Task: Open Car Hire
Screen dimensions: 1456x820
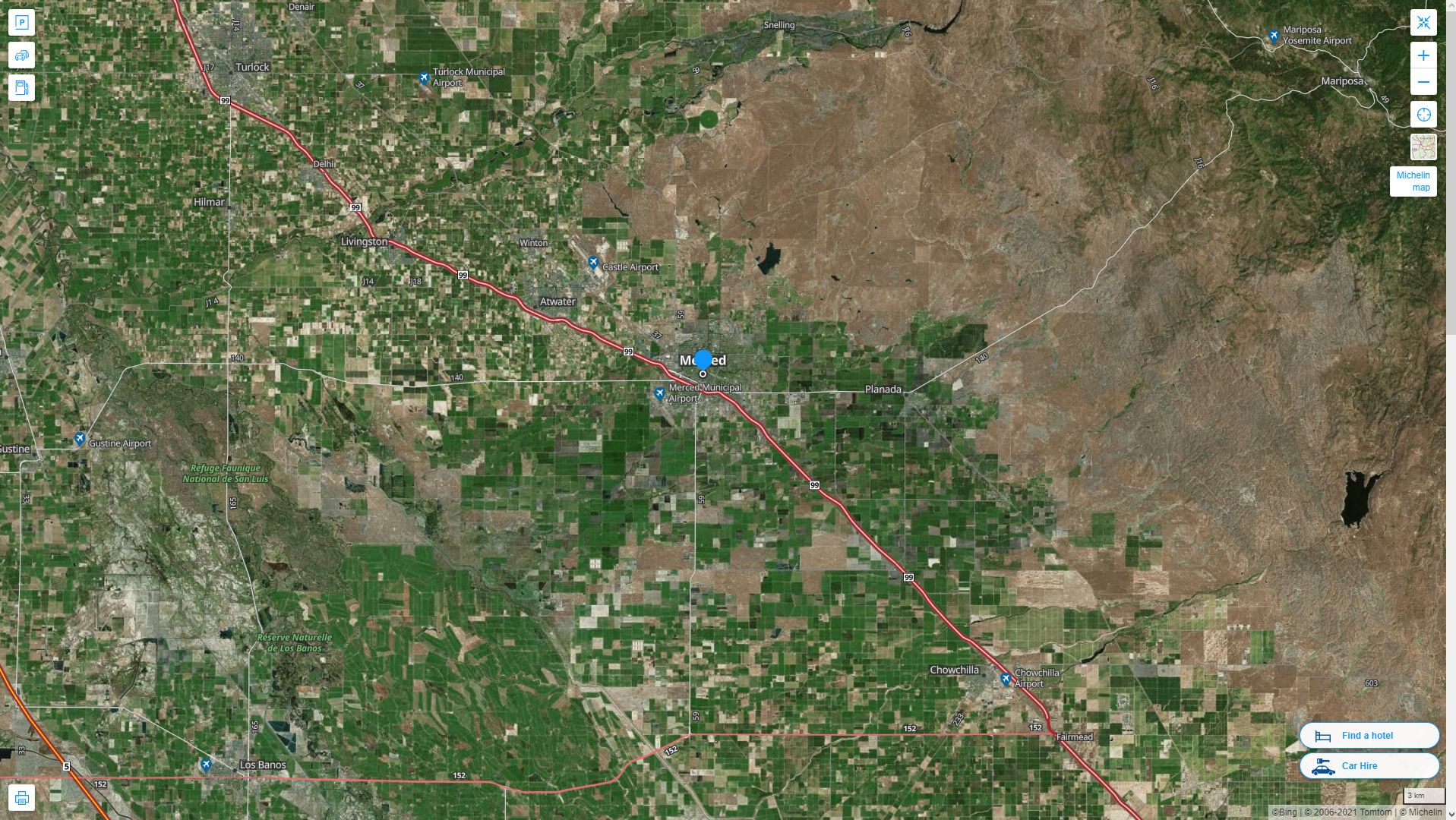Action: (1369, 766)
